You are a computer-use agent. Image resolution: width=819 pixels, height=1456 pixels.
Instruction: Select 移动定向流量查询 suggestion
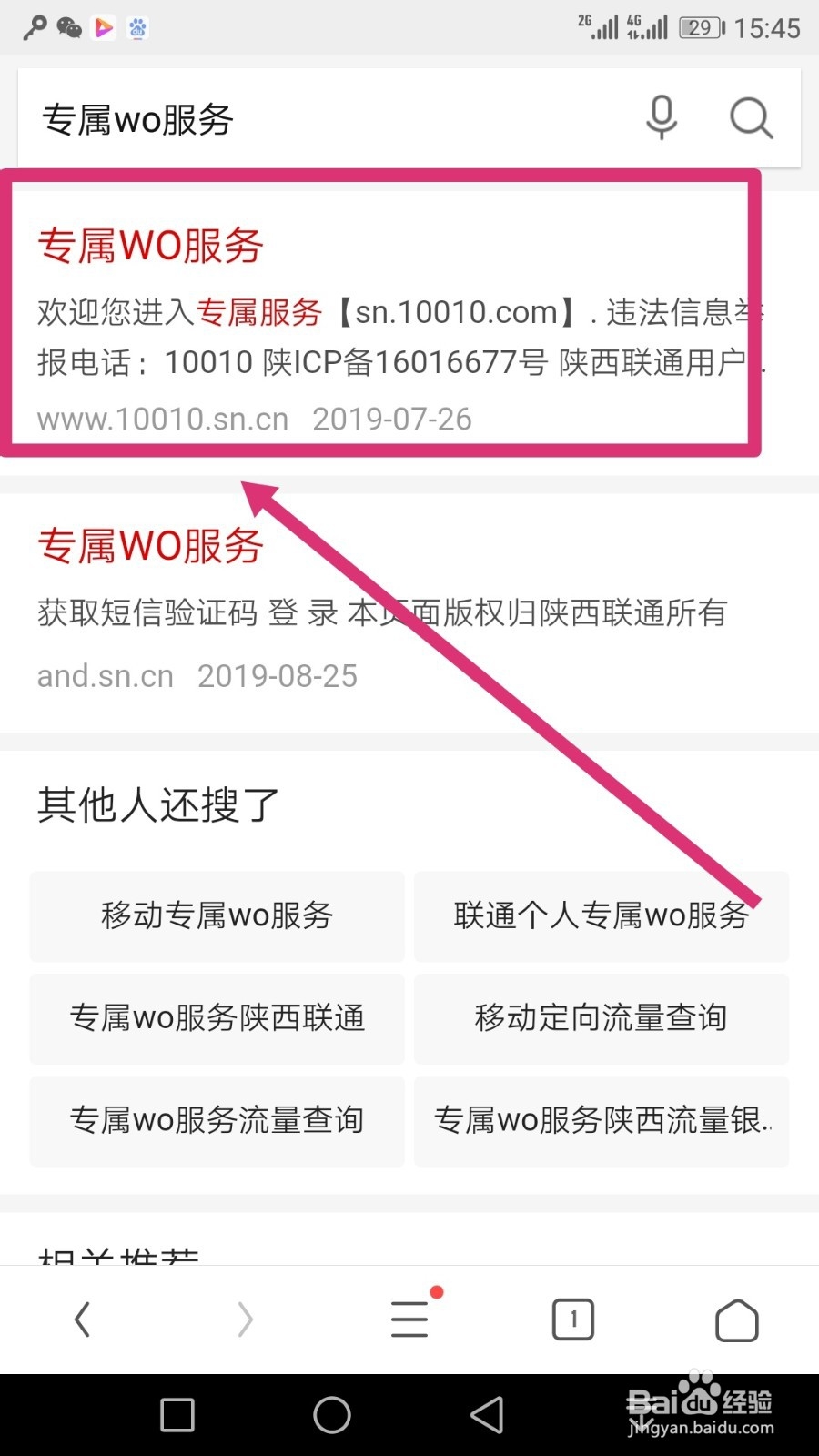point(601,1019)
